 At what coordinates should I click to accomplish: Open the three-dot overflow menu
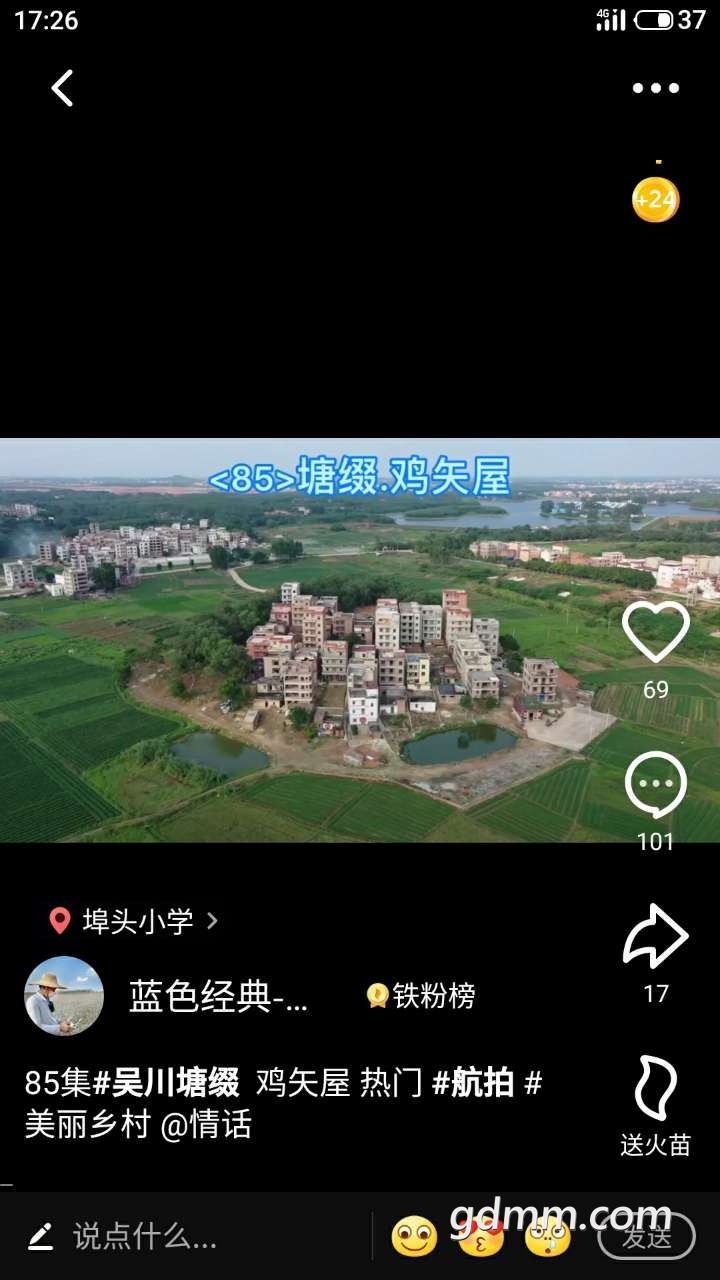[x=655, y=88]
